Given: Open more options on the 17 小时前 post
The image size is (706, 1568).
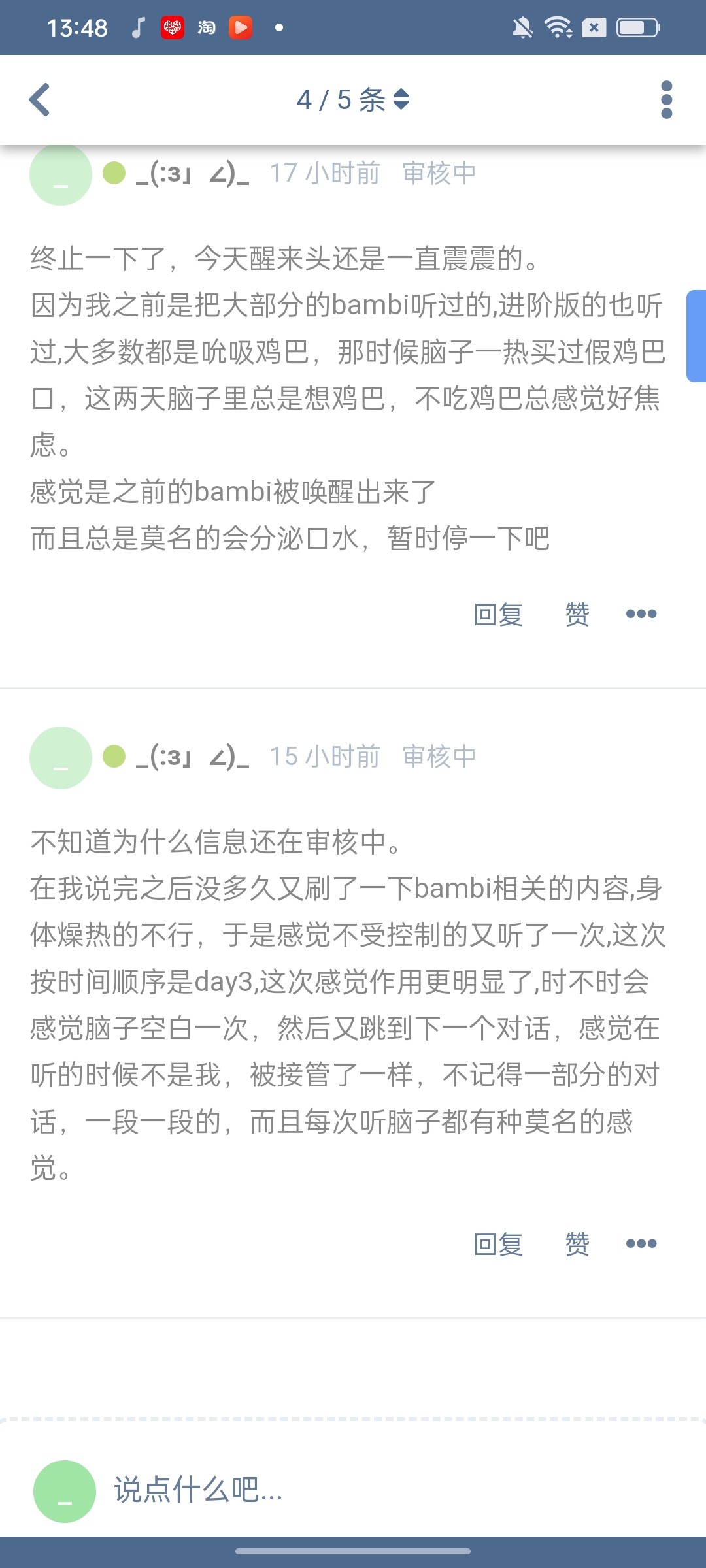Looking at the screenshot, I should (x=641, y=614).
